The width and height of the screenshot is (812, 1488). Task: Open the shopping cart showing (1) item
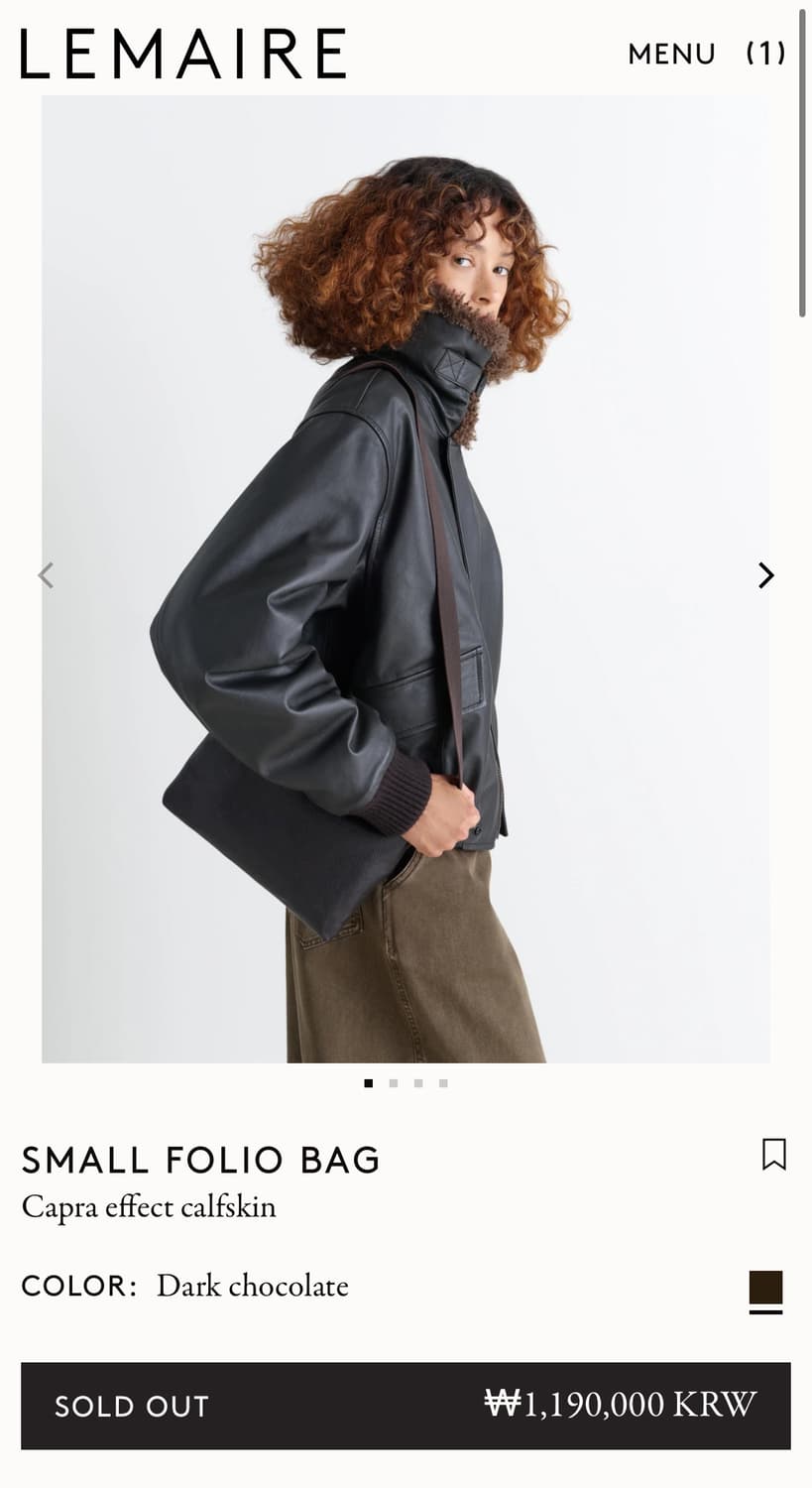763,55
